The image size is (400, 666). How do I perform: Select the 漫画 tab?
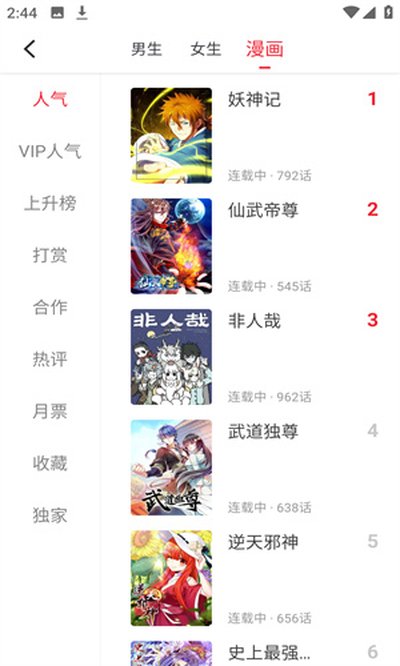[x=265, y=49]
